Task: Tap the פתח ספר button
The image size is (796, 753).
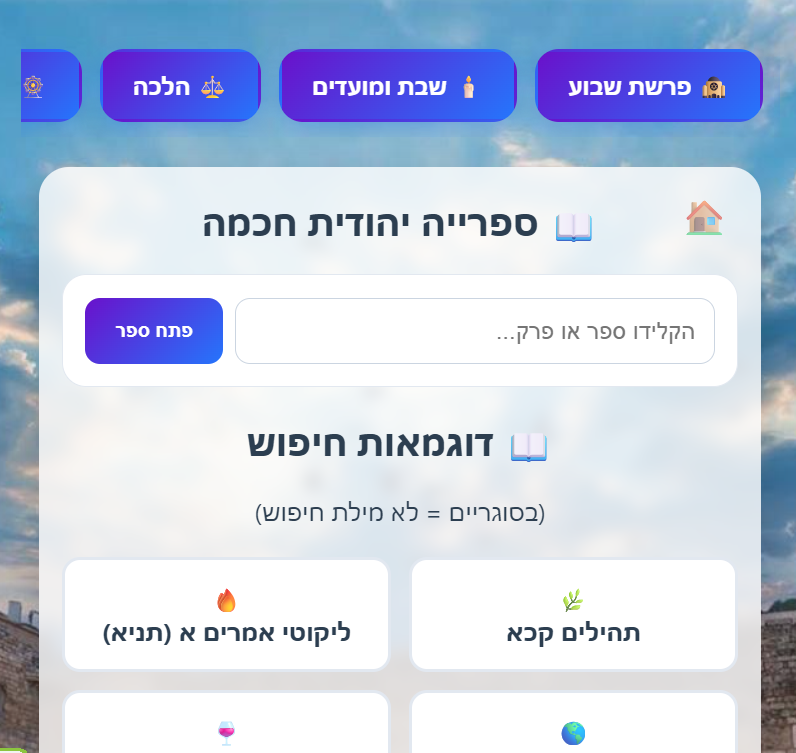Action: tap(154, 331)
